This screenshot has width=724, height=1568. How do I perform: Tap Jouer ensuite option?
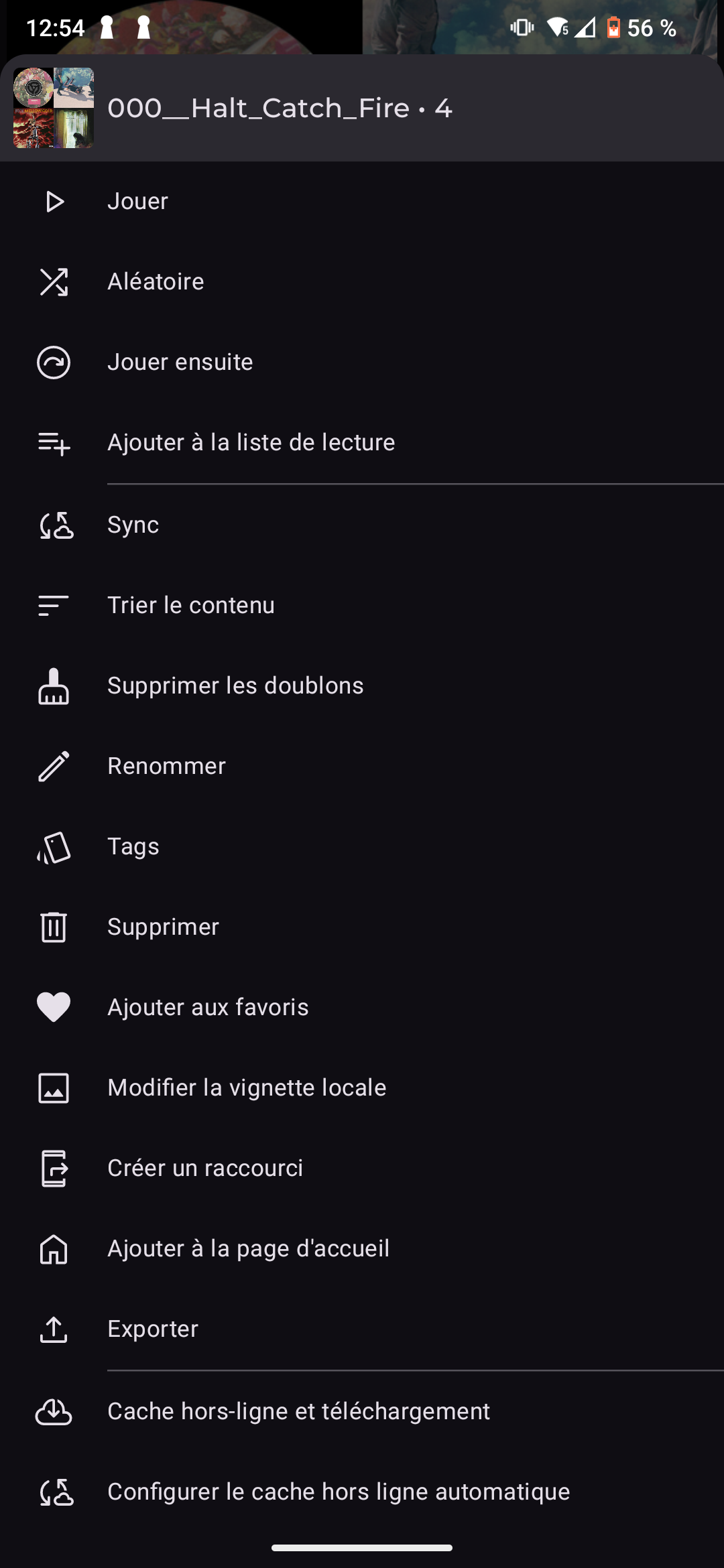362,362
